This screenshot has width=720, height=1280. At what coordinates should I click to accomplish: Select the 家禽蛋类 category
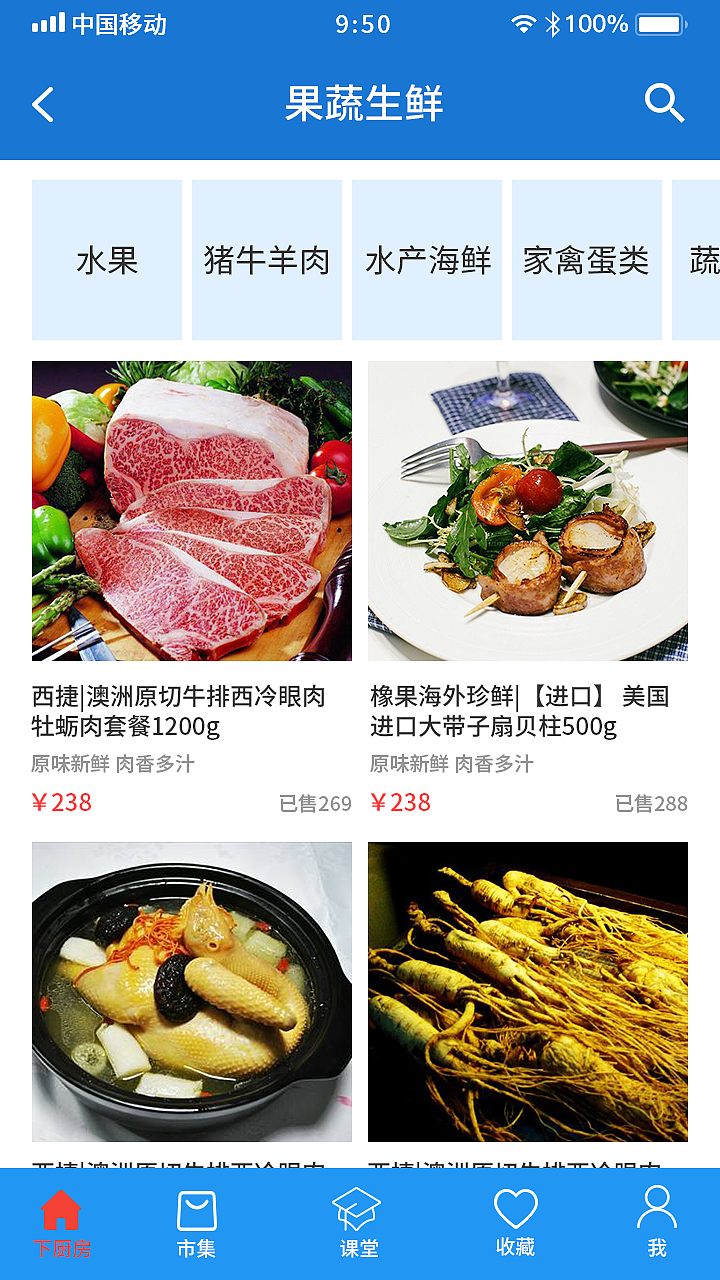pos(586,259)
